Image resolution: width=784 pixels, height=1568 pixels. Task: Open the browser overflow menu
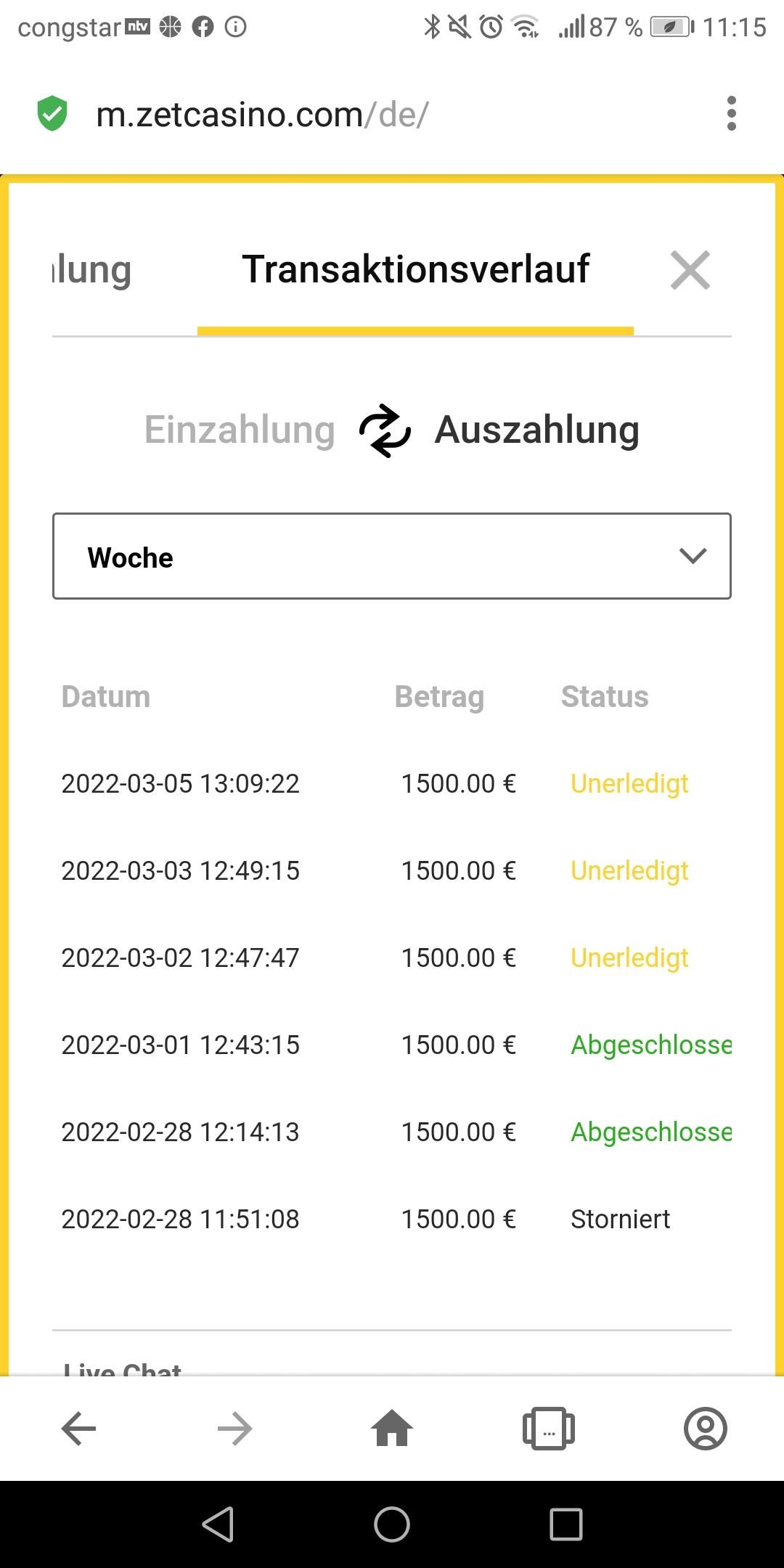pyautogui.click(x=731, y=114)
